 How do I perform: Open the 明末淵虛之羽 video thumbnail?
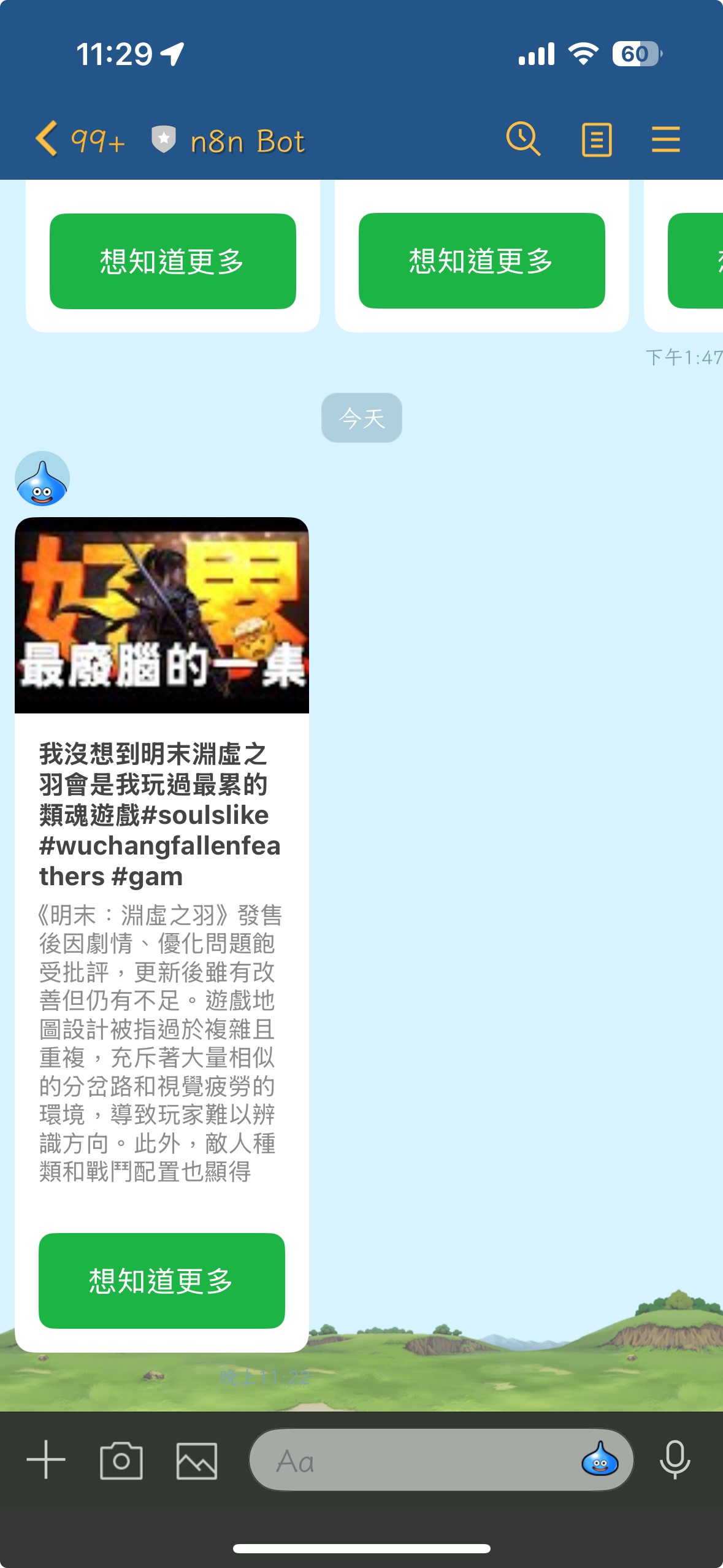[161, 615]
